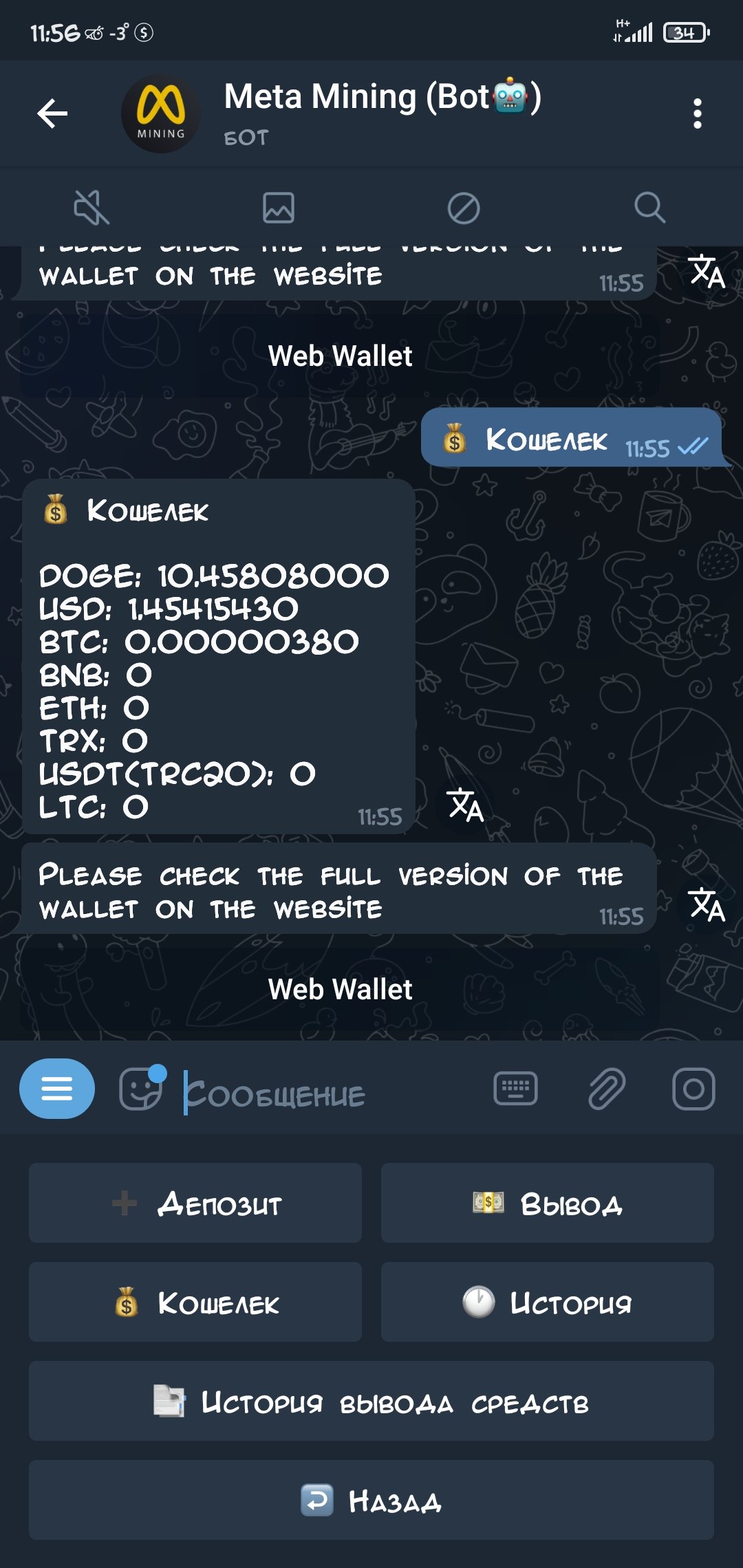Open shared media gallery icon
Image resolution: width=743 pixels, height=1568 pixels.
(x=279, y=207)
